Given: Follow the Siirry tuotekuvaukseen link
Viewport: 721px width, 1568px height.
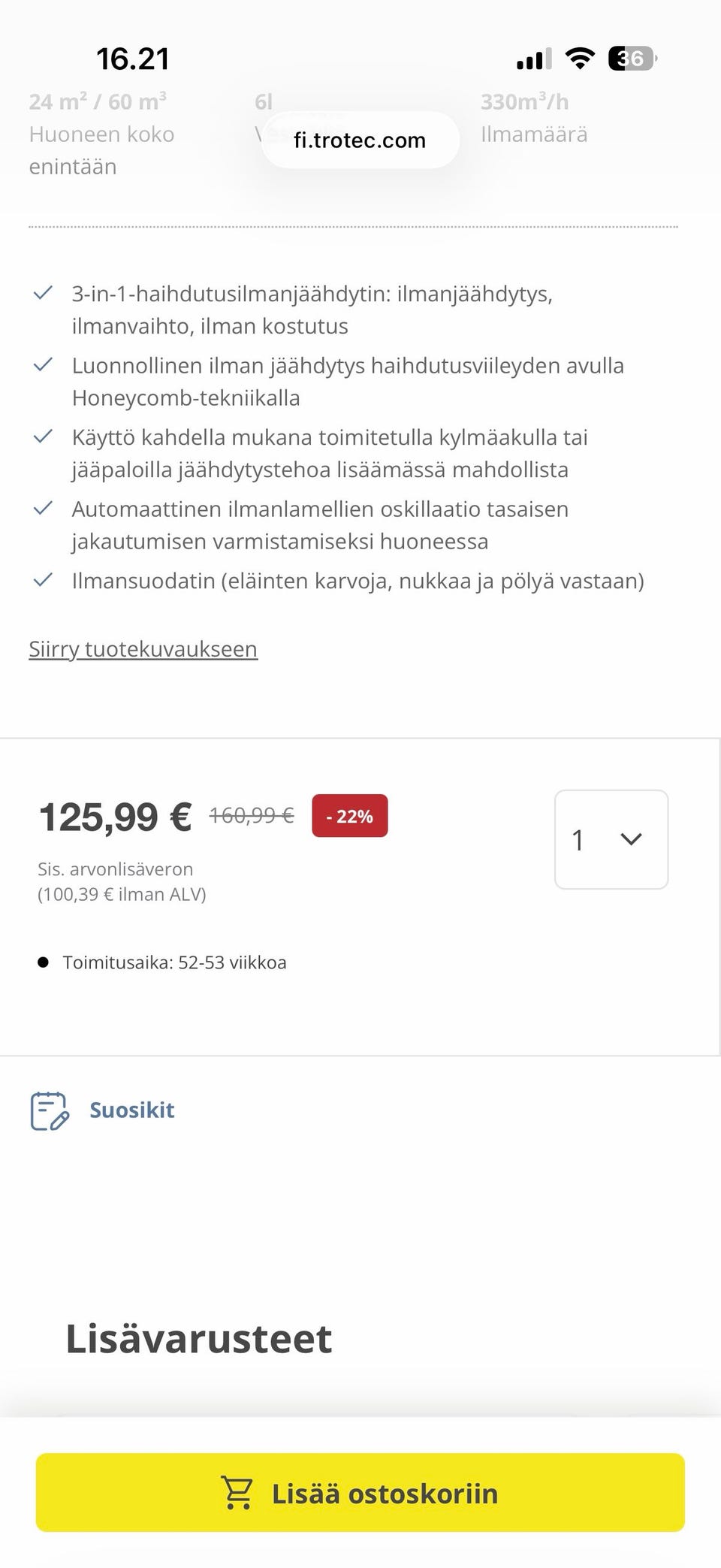Looking at the screenshot, I should point(143,648).
